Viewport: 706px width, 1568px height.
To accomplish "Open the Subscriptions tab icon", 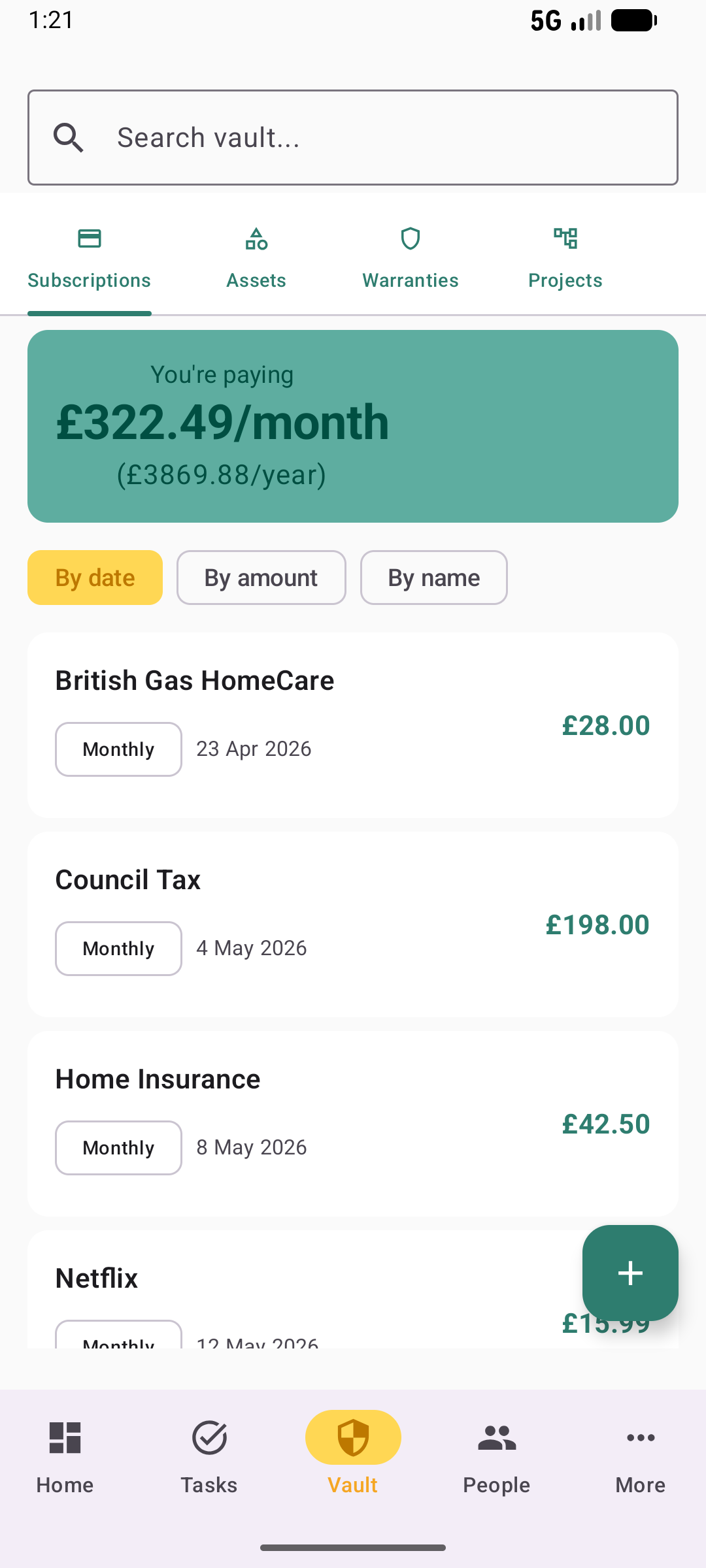I will coord(89,238).
